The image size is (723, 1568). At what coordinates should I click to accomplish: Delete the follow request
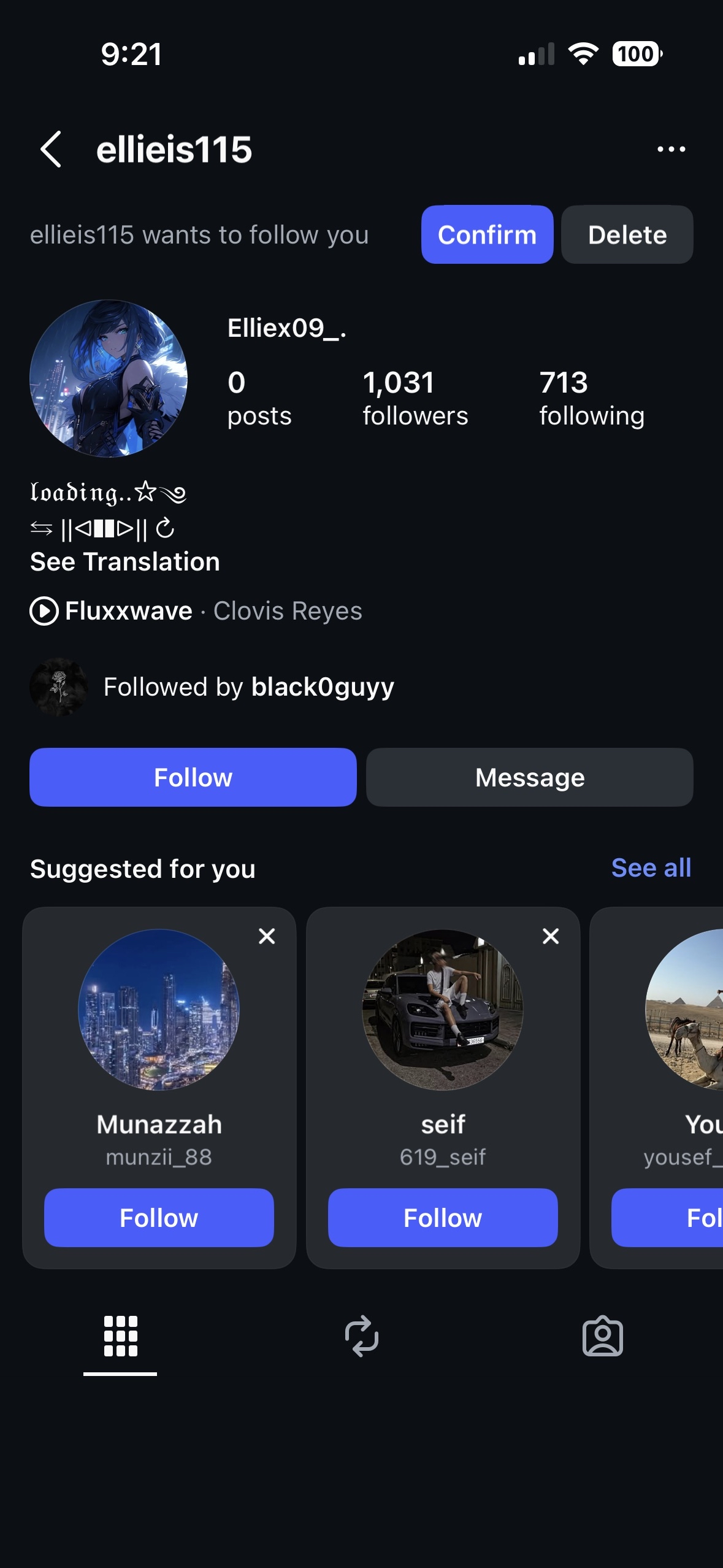point(627,235)
